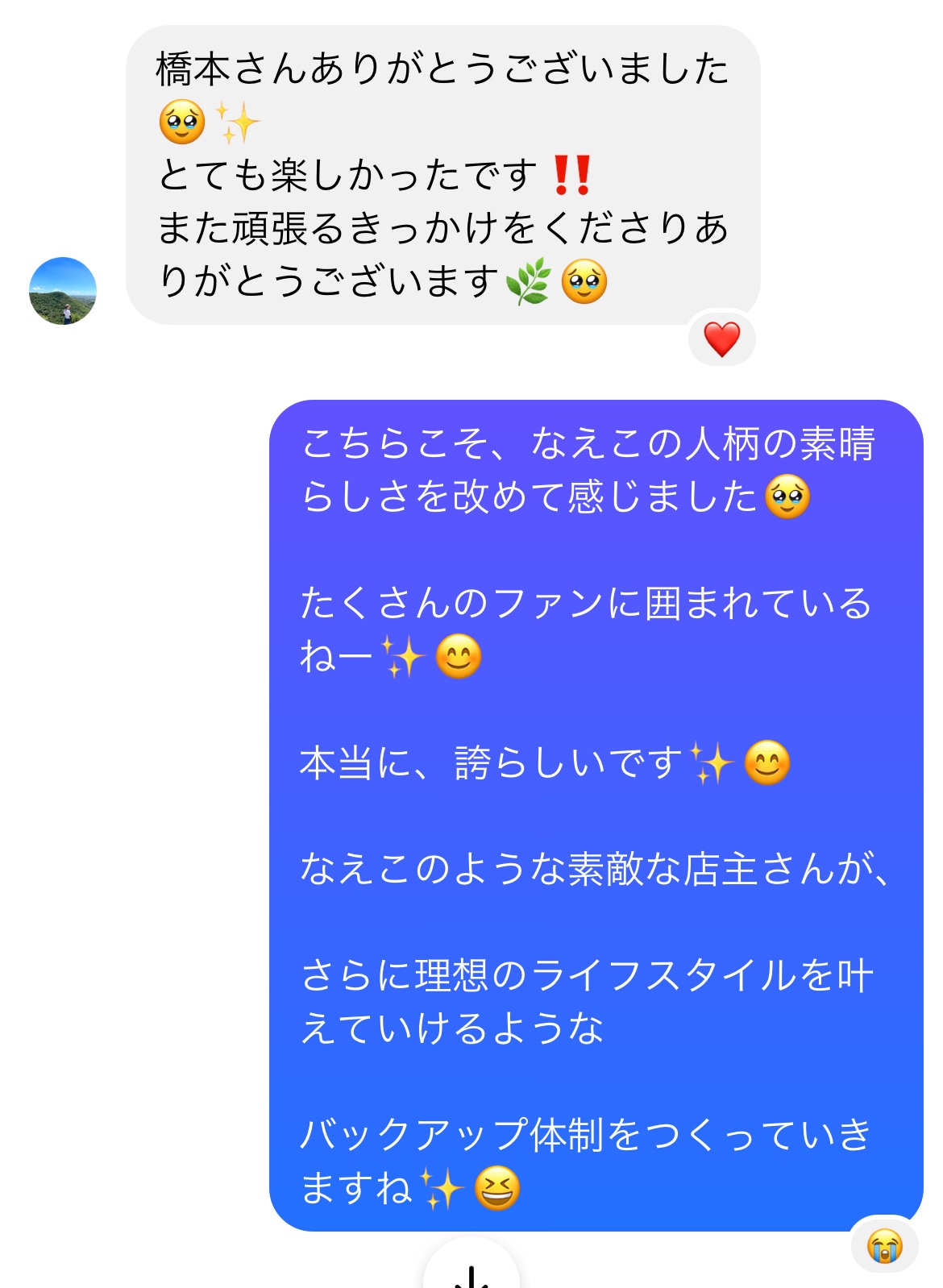Open the sender's profile picture

(63, 291)
